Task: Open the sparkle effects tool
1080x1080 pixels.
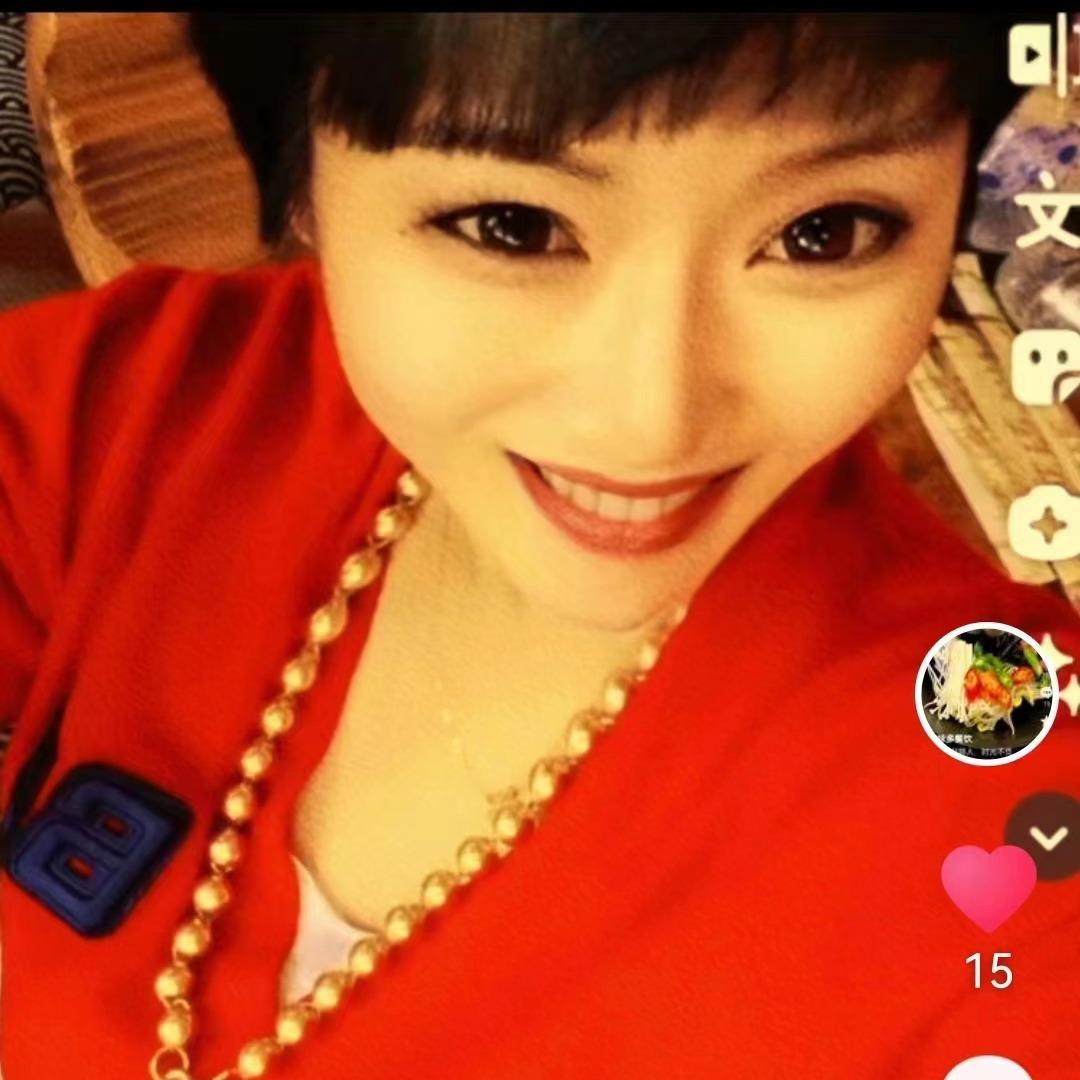Action: point(1046,527)
